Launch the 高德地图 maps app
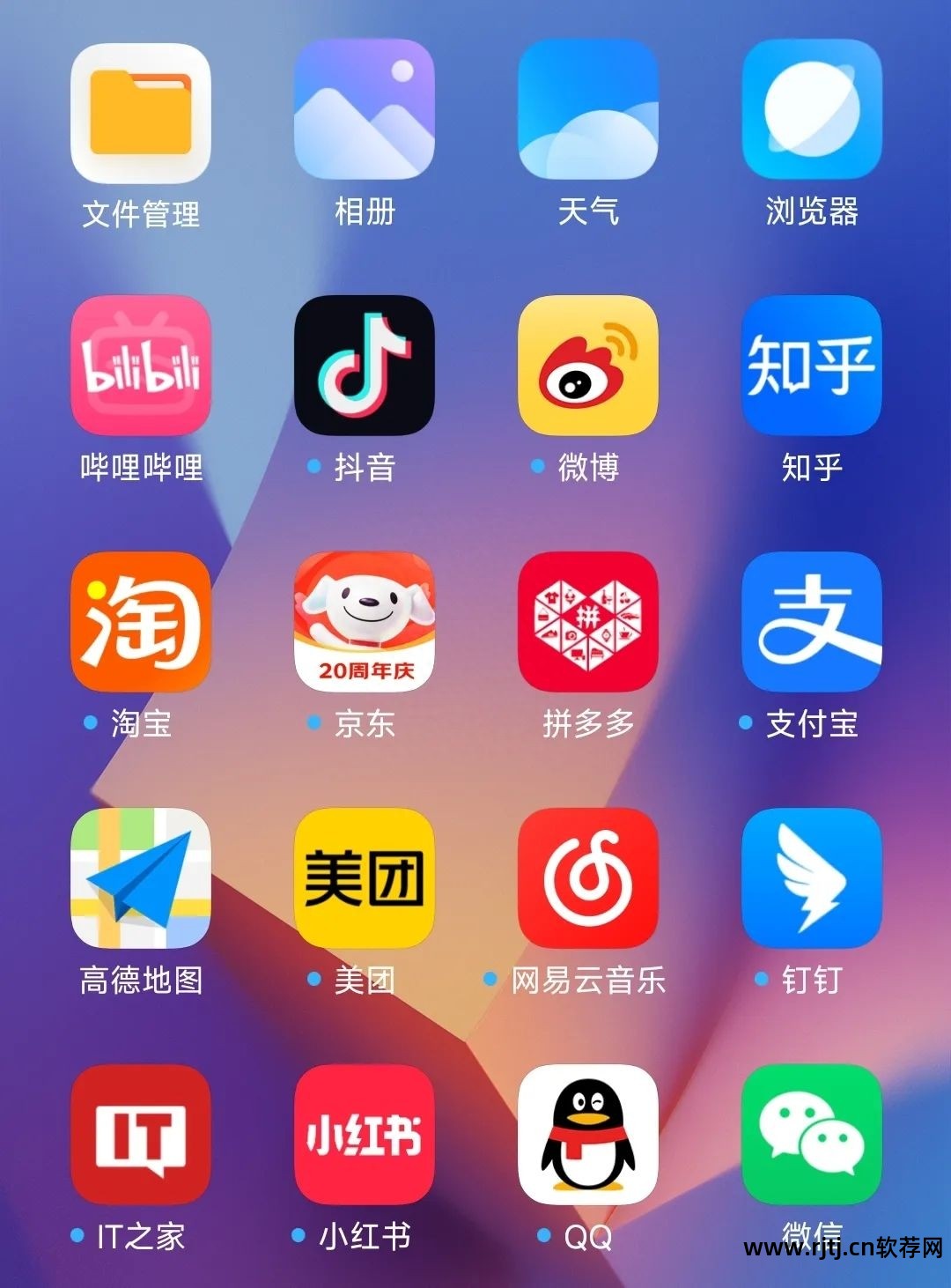The height and width of the screenshot is (1288, 951). point(141,878)
